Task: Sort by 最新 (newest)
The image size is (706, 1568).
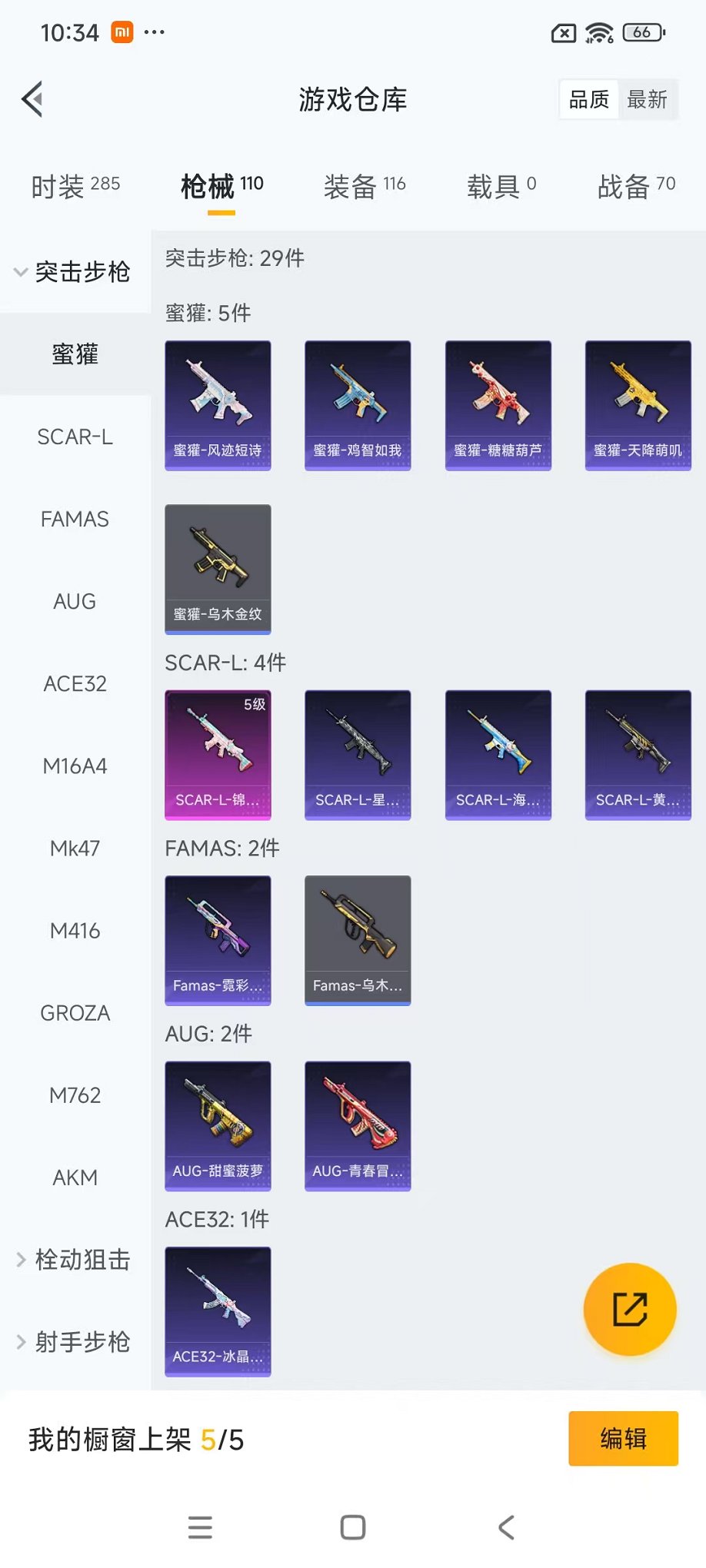Action: point(647,100)
